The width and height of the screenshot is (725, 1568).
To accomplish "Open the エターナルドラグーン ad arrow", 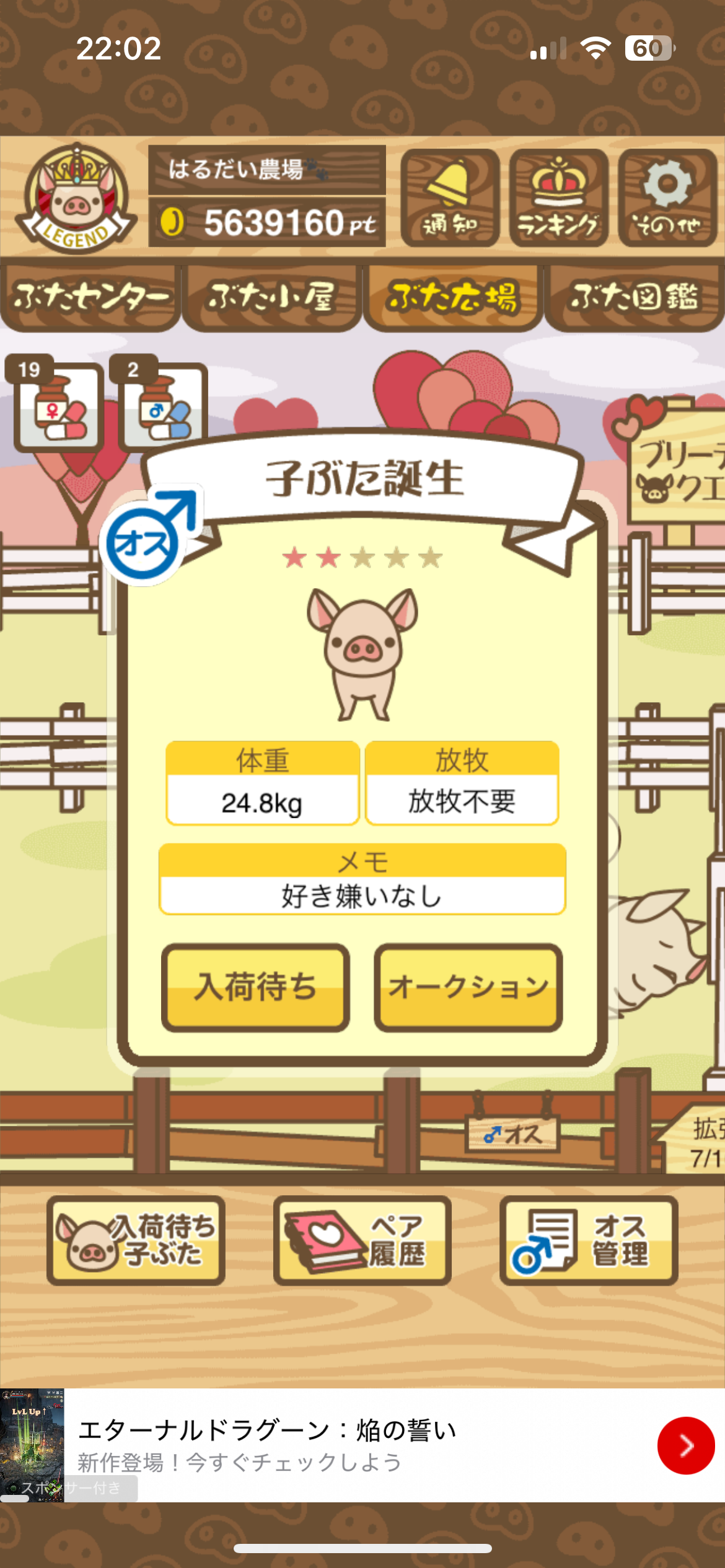I will 685,1445.
